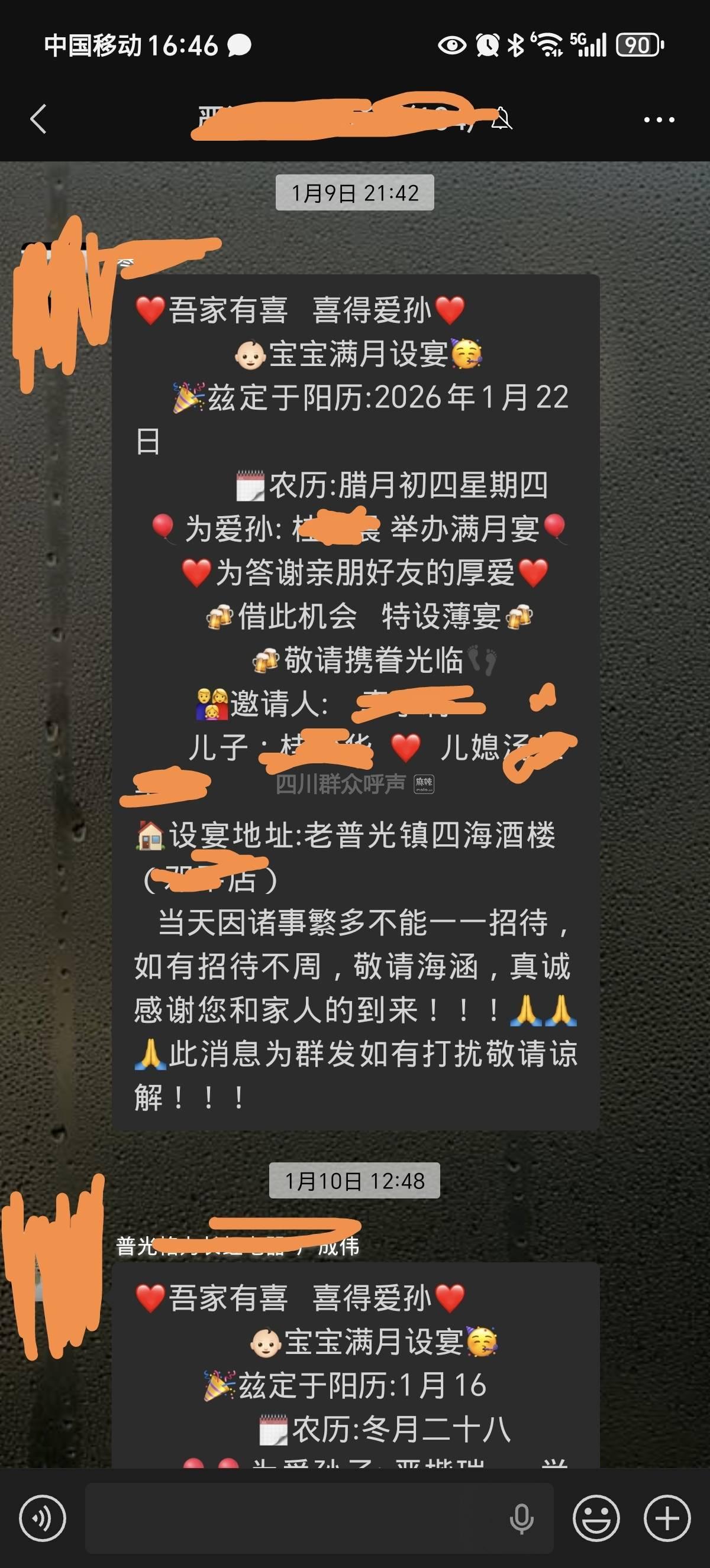Go back to the chat list
The width and height of the screenshot is (710, 1568).
coord(38,119)
